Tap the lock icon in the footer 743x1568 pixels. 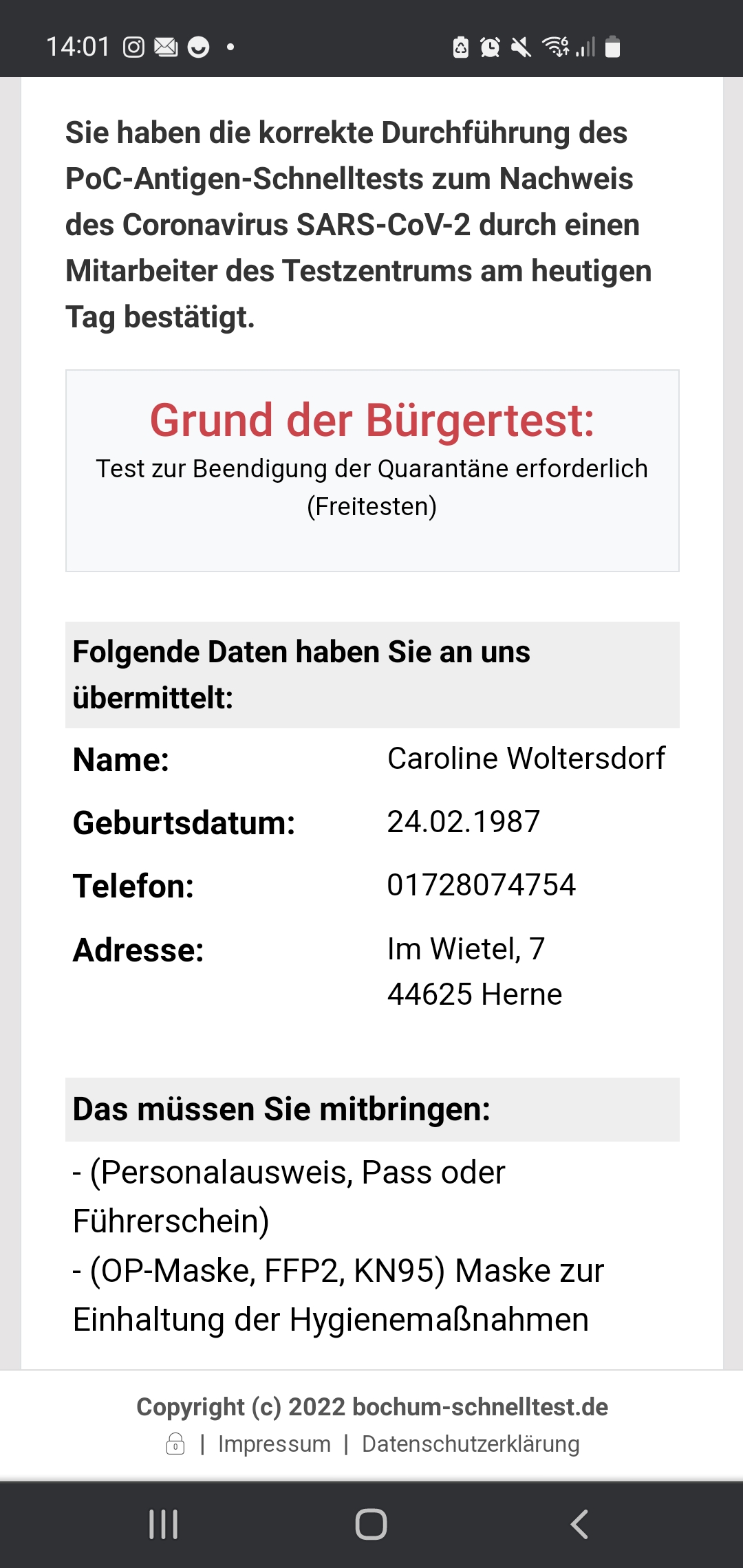click(175, 1444)
